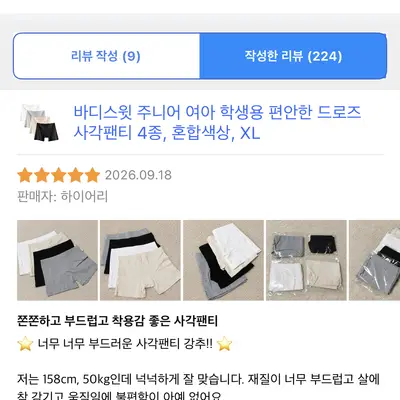Open the first review photo with gray shorts in front

57,260
